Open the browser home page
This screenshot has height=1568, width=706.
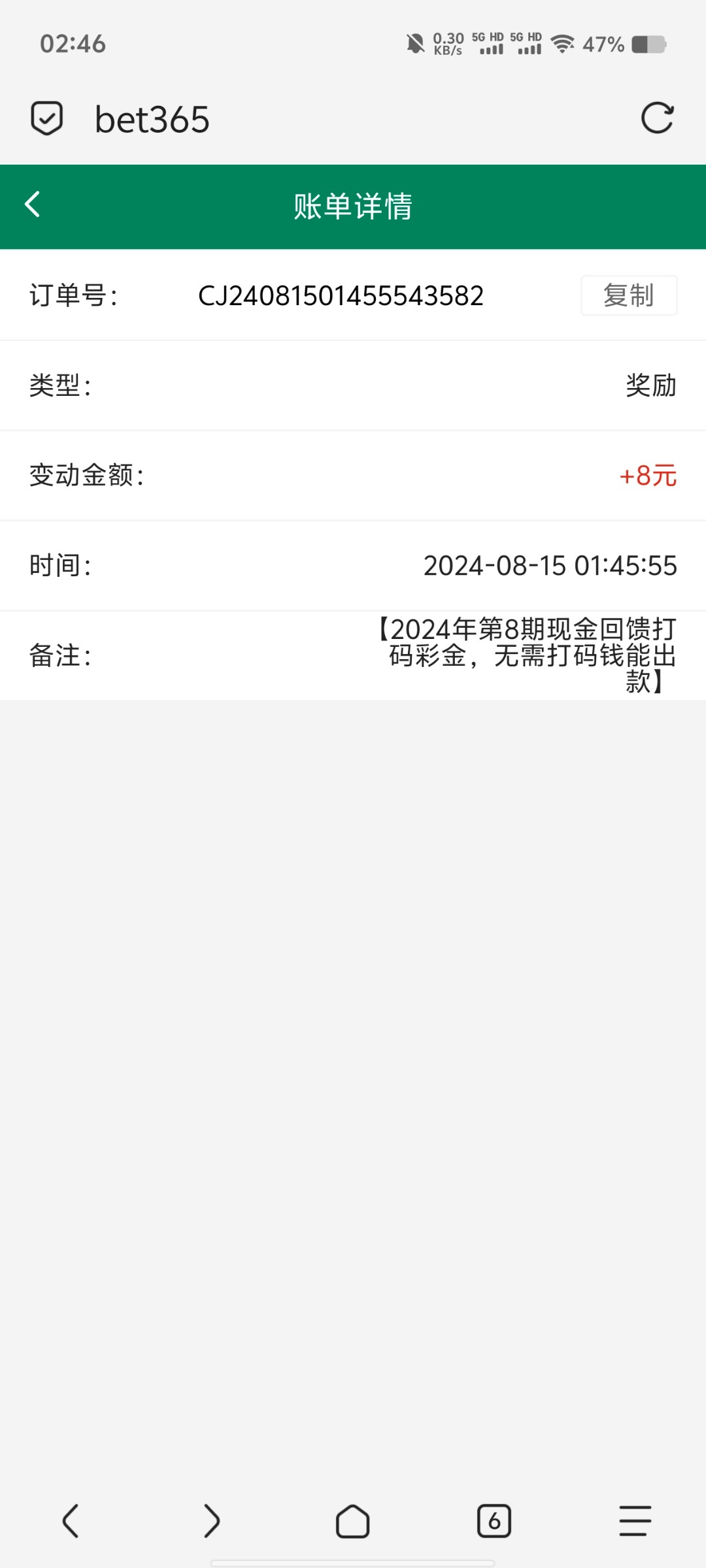click(353, 1521)
